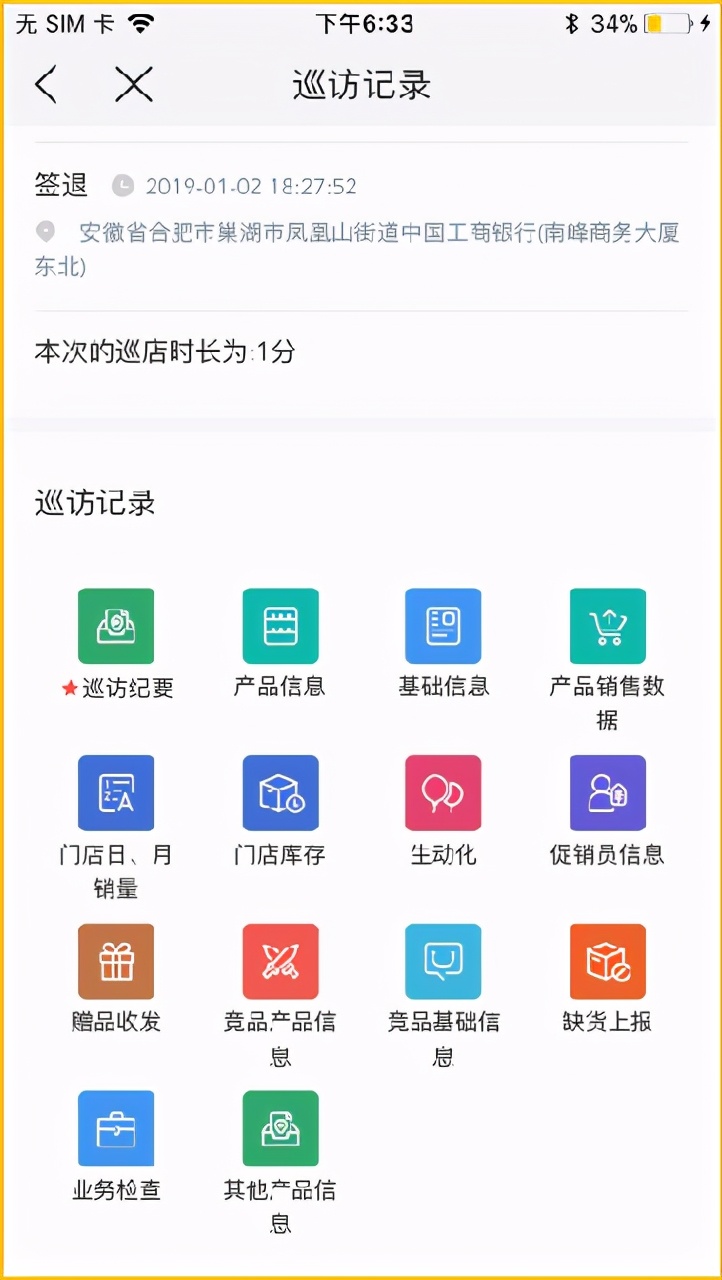Select the 其他产品信息 other products icon
Image resolution: width=722 pixels, height=1280 pixels.
point(279,1128)
